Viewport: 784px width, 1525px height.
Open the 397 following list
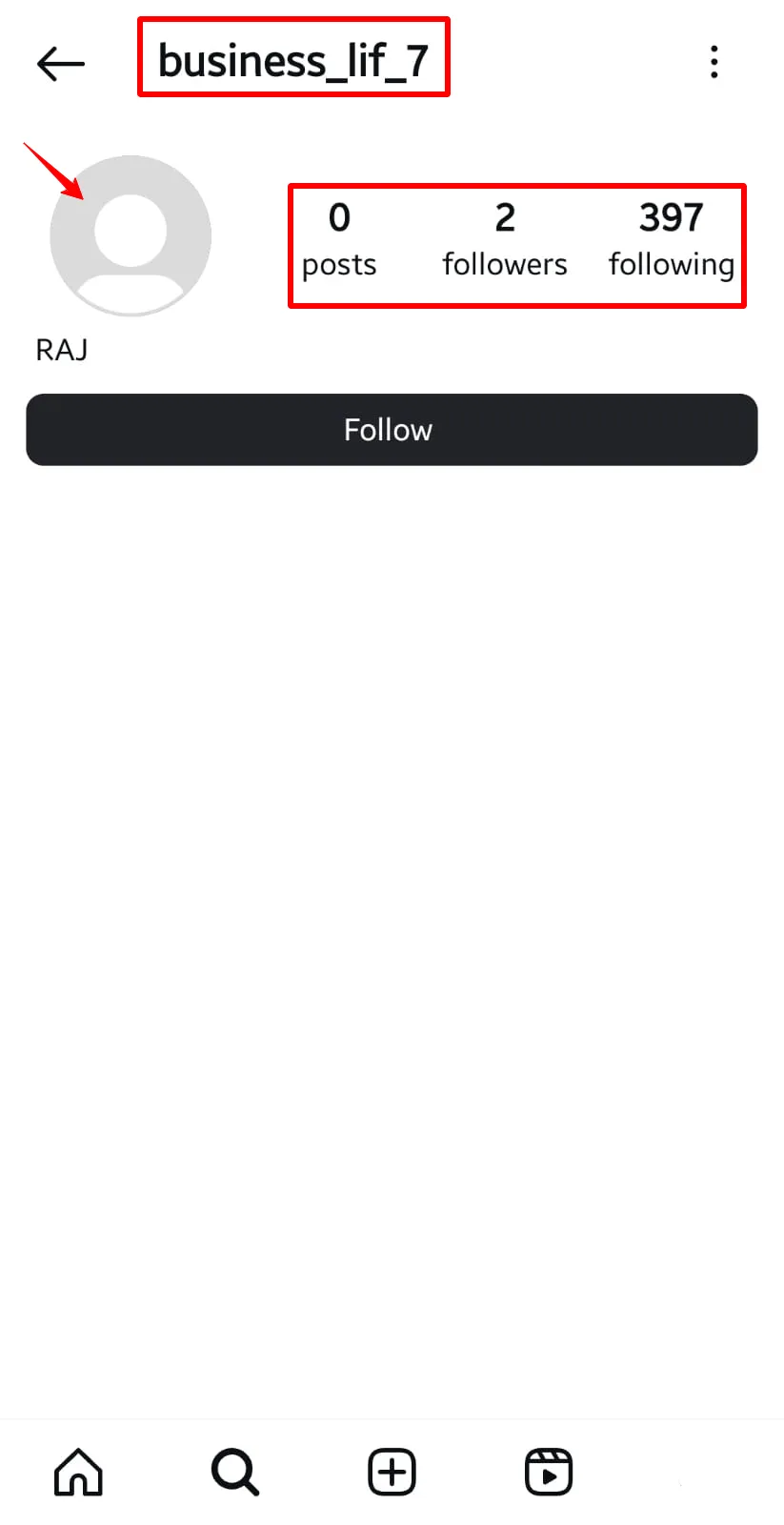pos(671,238)
